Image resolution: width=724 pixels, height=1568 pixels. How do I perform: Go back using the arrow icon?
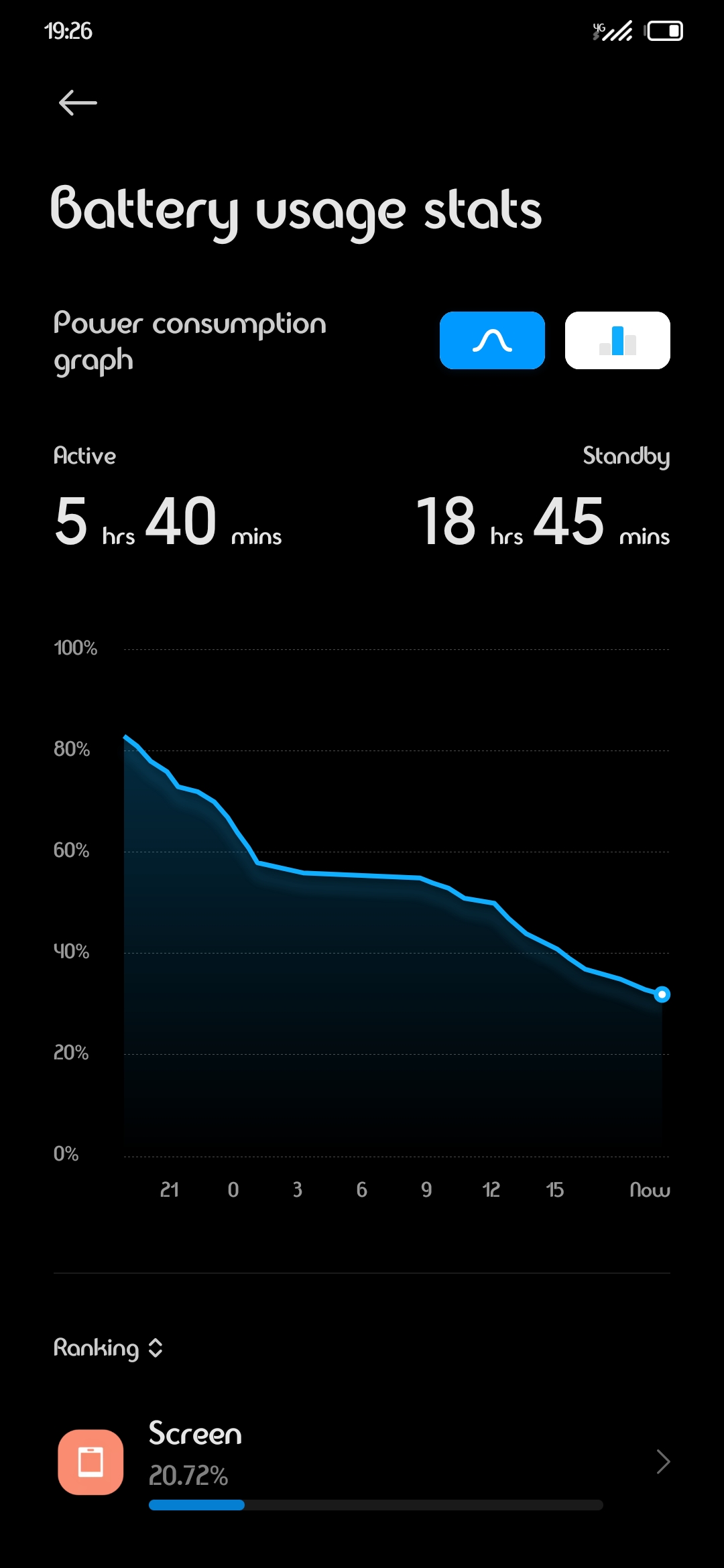78,103
